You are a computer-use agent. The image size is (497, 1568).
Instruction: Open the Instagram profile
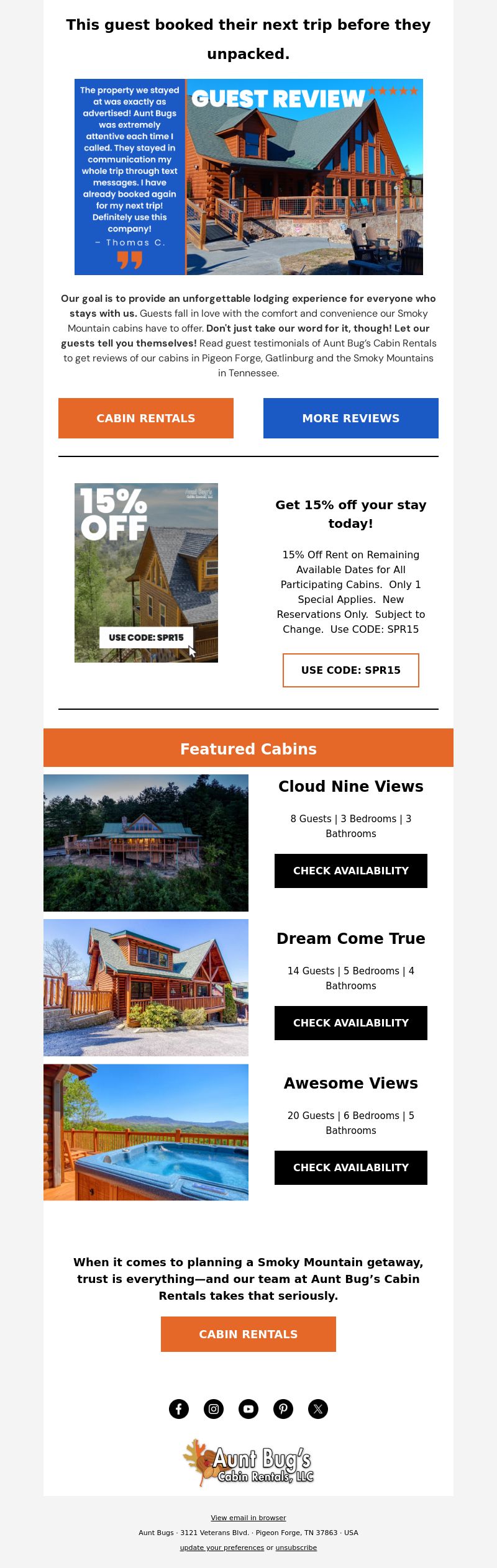(214, 1409)
